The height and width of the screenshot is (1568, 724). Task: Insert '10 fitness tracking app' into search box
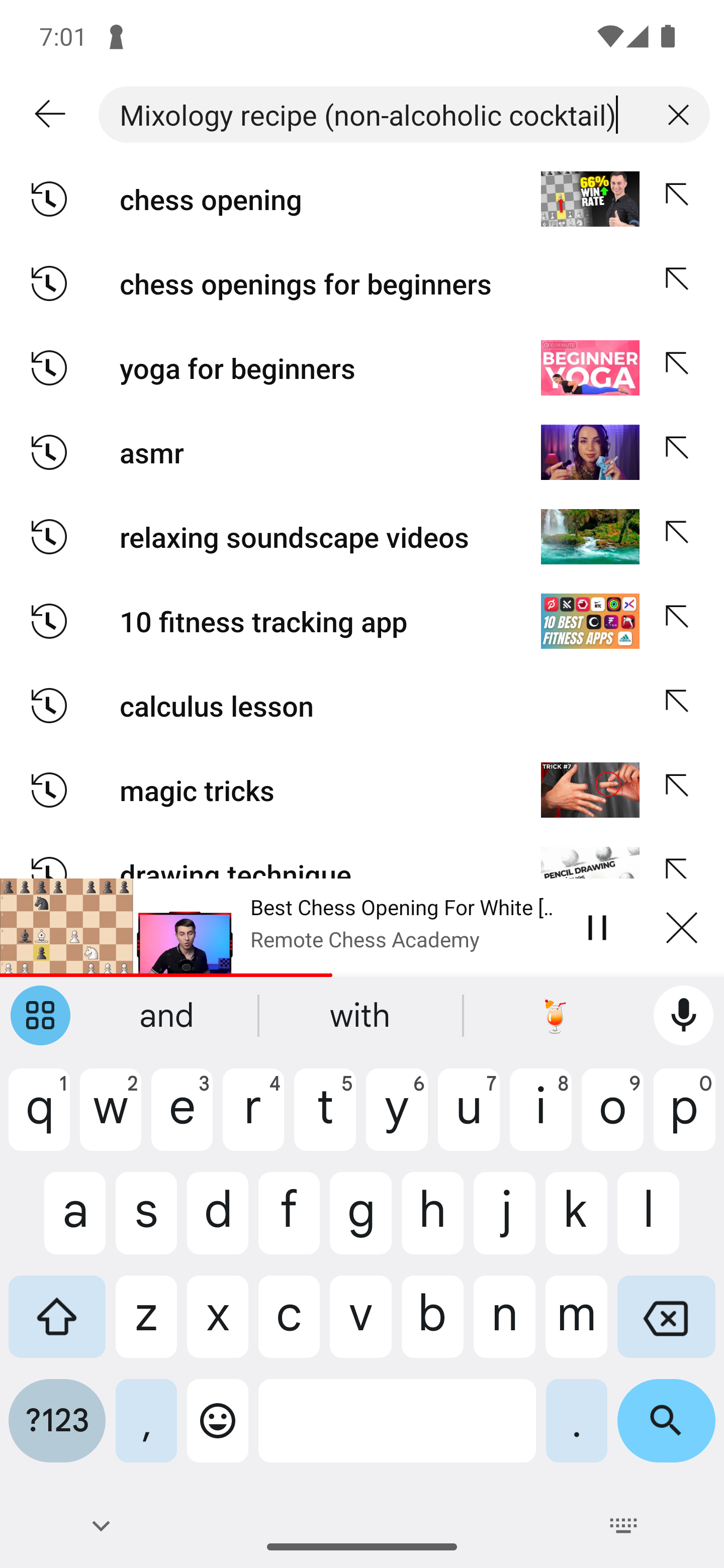tap(677, 619)
